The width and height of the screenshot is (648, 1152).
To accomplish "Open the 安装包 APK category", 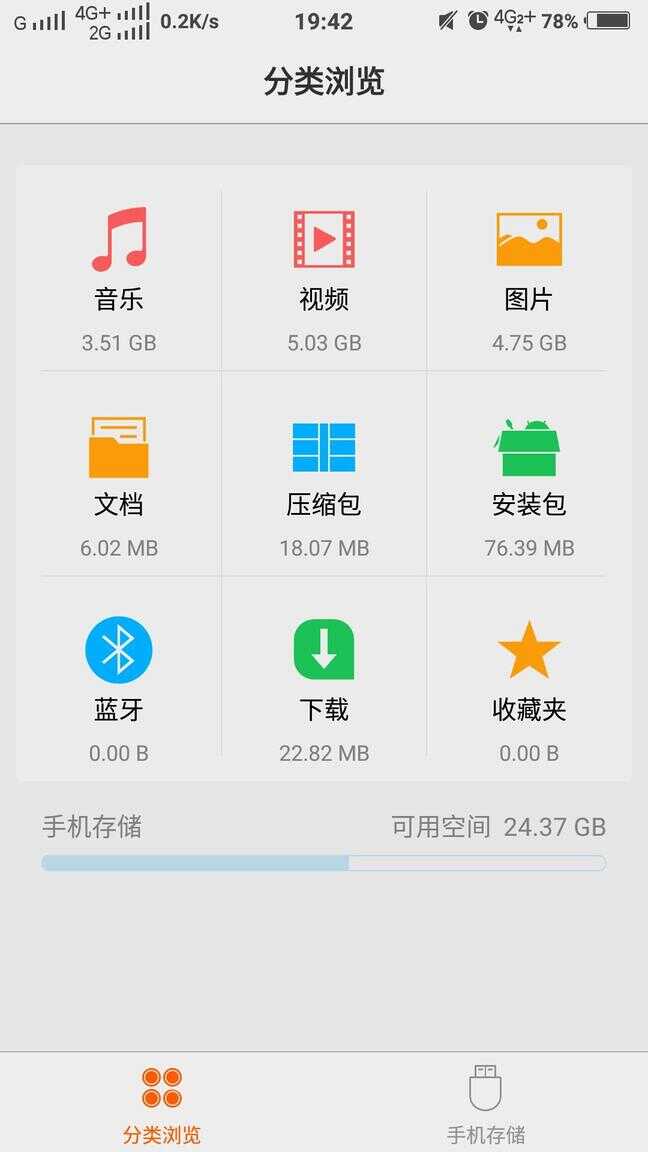I will click(x=529, y=476).
